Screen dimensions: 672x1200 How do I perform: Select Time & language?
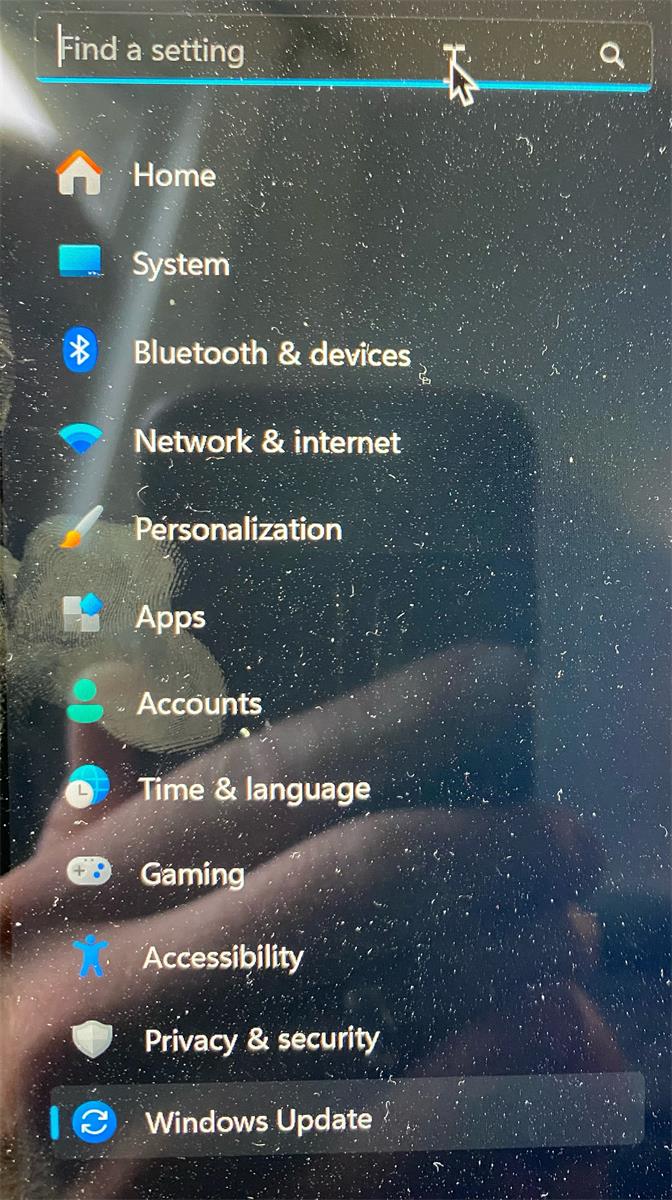point(254,790)
